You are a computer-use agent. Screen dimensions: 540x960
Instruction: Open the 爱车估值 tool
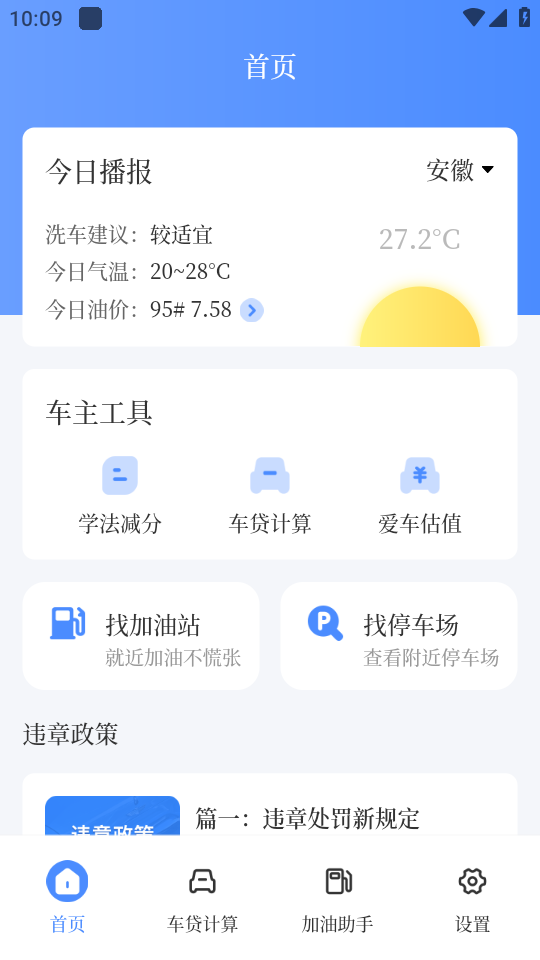[x=419, y=496]
